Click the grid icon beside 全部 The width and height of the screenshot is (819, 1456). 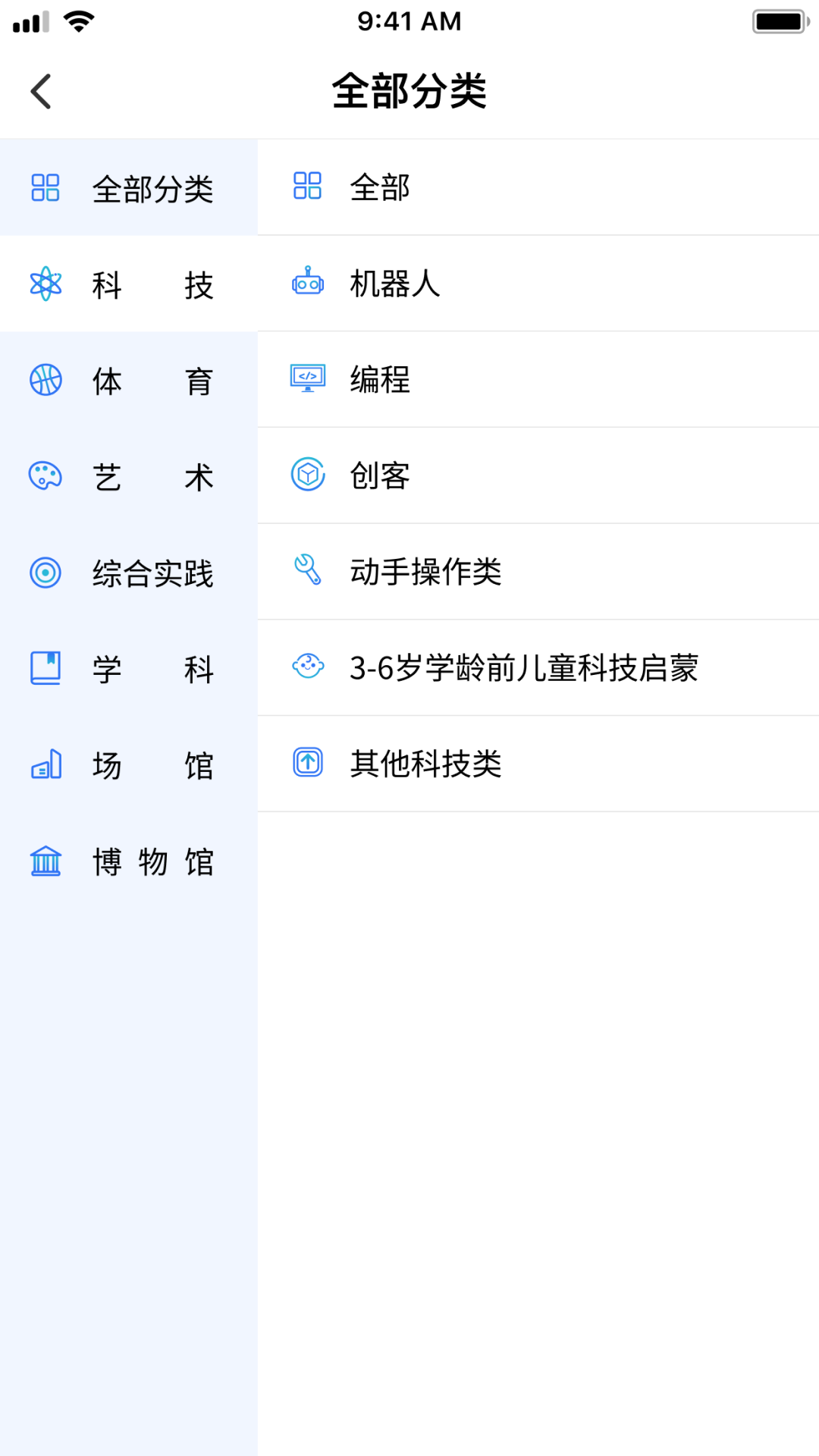point(307,187)
